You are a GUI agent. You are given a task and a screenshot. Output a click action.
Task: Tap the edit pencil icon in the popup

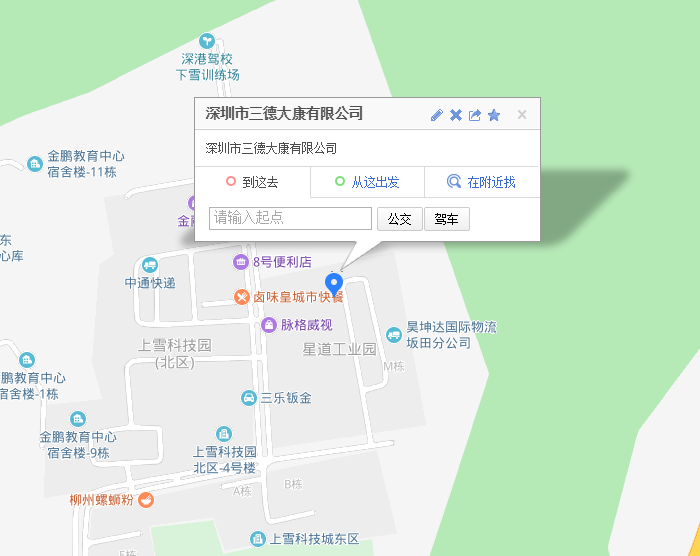click(x=436, y=115)
